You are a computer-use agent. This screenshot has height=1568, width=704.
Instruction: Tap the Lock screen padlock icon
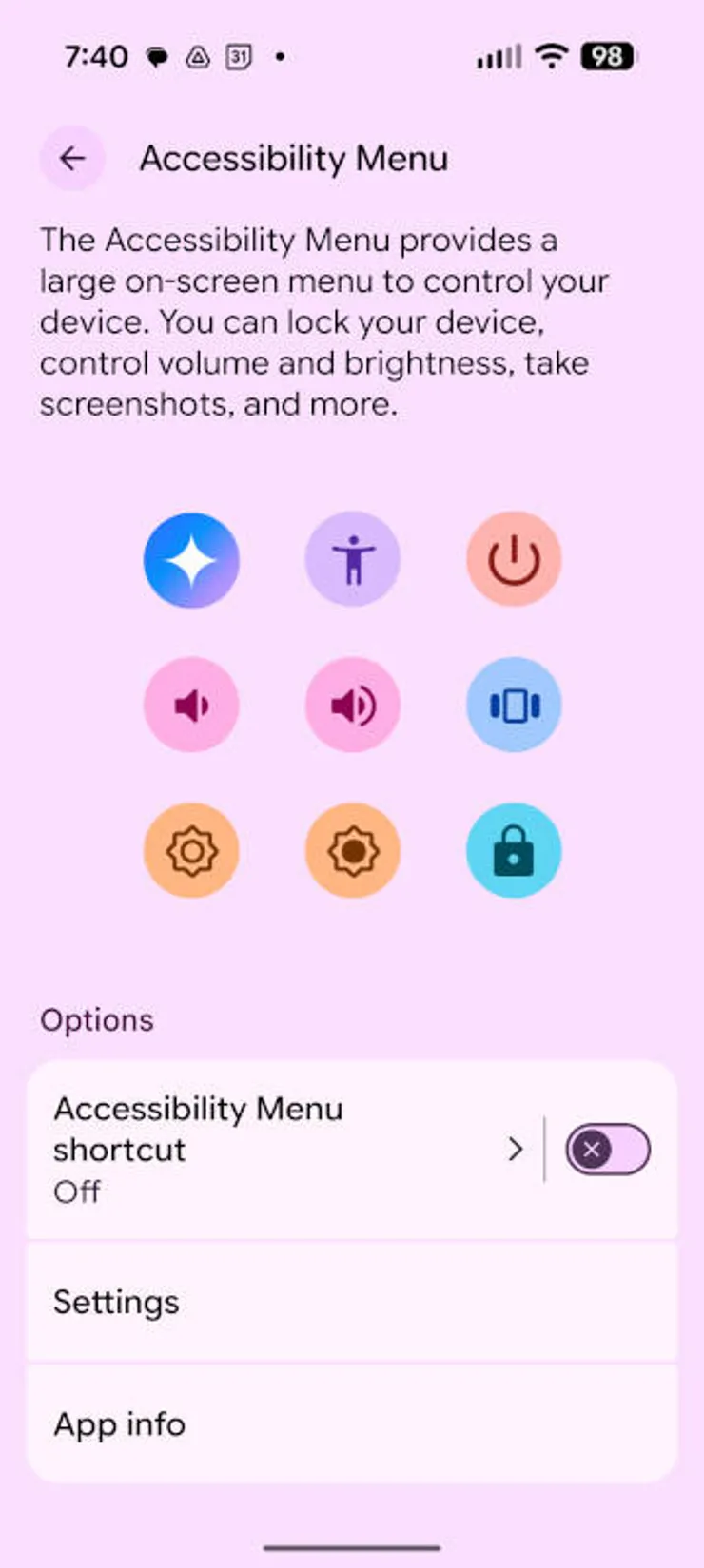coord(513,850)
